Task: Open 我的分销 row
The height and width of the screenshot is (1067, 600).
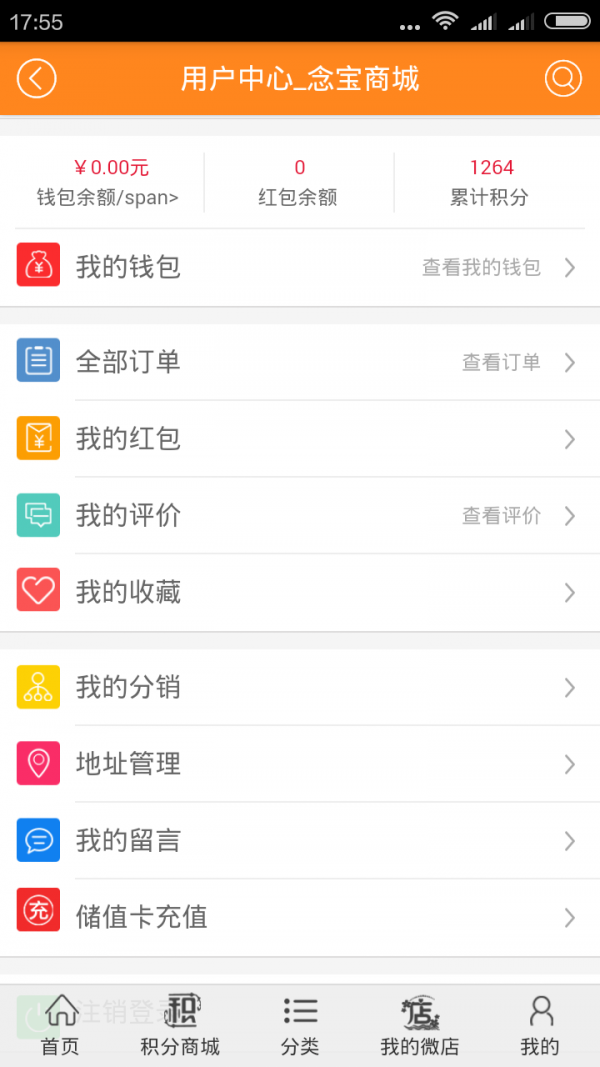Action: (x=300, y=688)
